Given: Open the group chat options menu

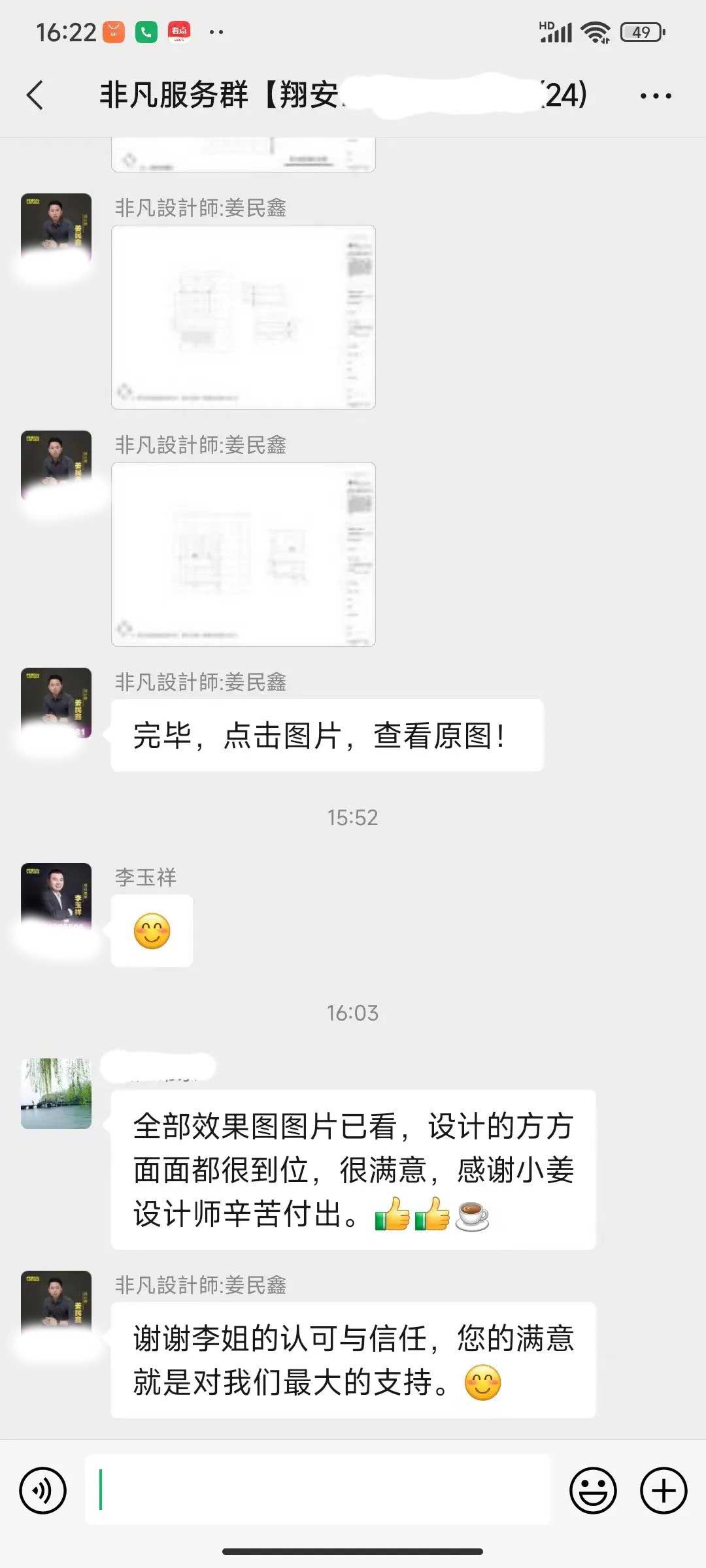Looking at the screenshot, I should 656,96.
